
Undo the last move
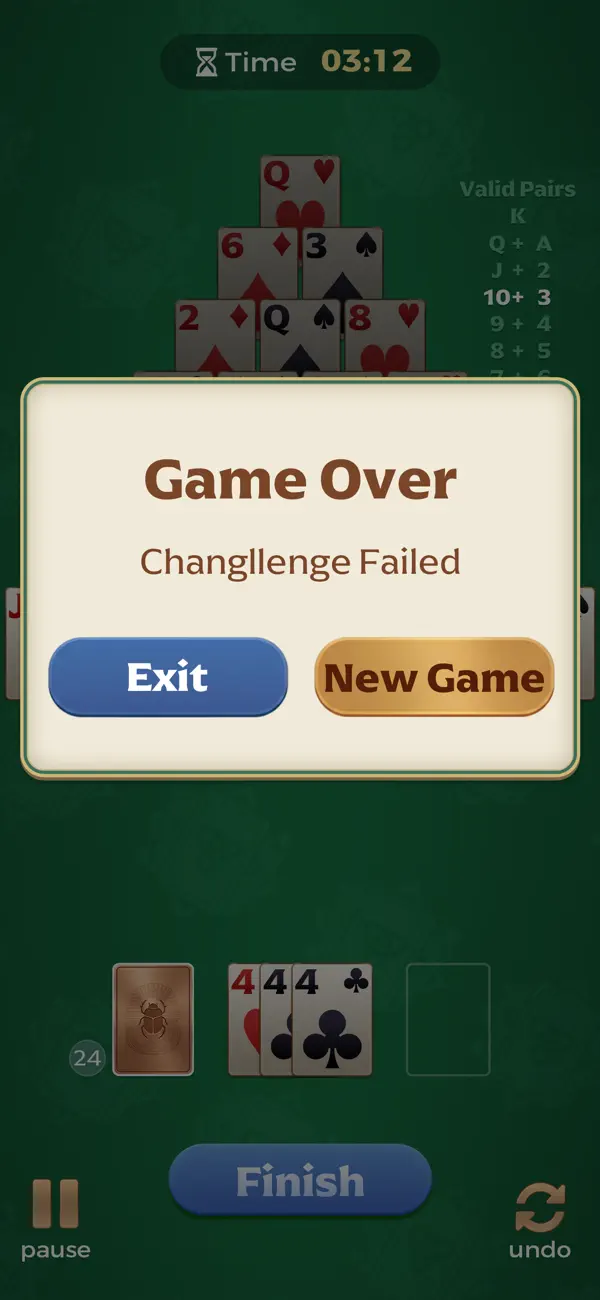(540, 1220)
